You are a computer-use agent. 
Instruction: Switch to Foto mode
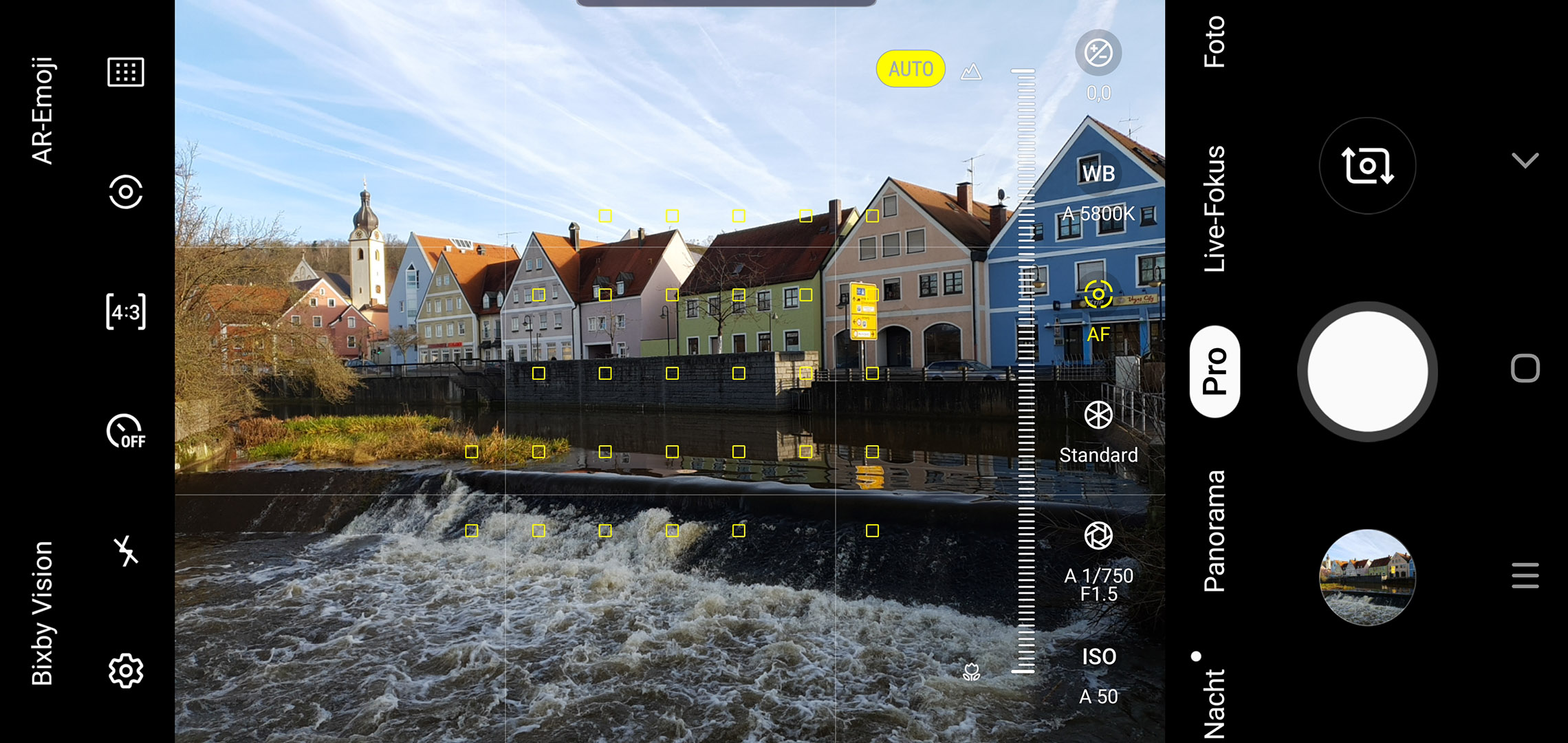click(1215, 41)
